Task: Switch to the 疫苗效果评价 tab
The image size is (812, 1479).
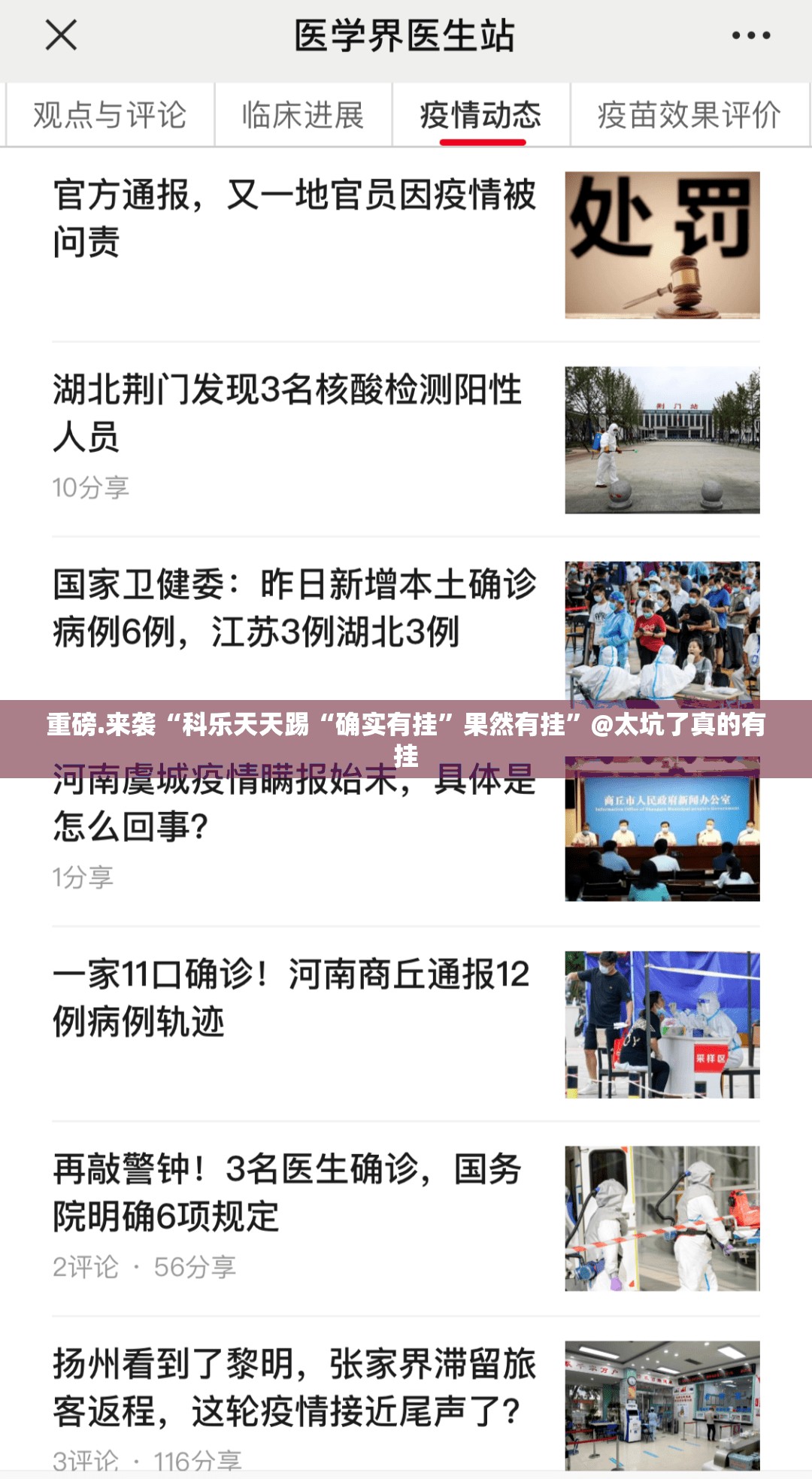Action: click(x=689, y=115)
